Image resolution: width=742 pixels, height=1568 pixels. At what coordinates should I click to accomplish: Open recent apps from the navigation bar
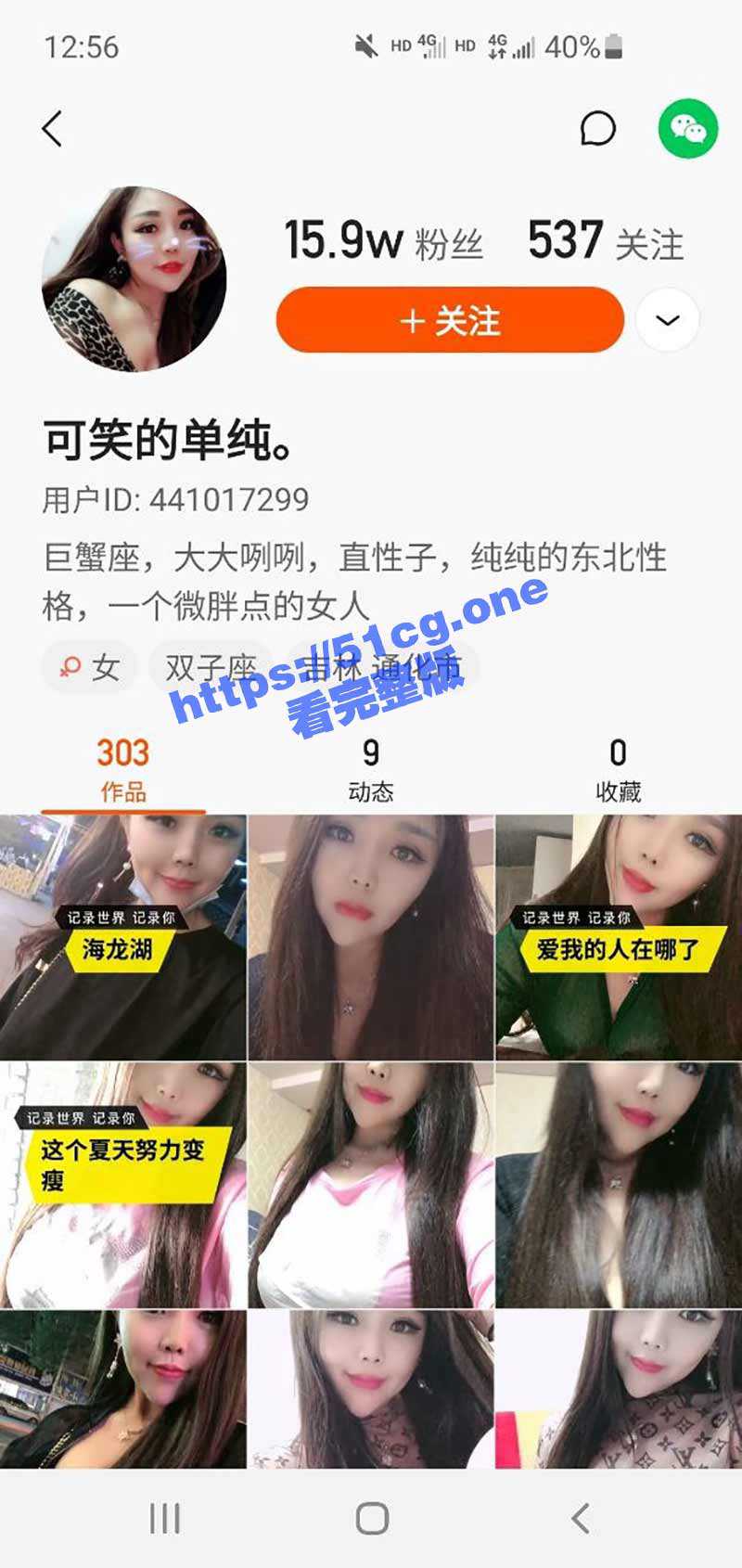tap(165, 1519)
